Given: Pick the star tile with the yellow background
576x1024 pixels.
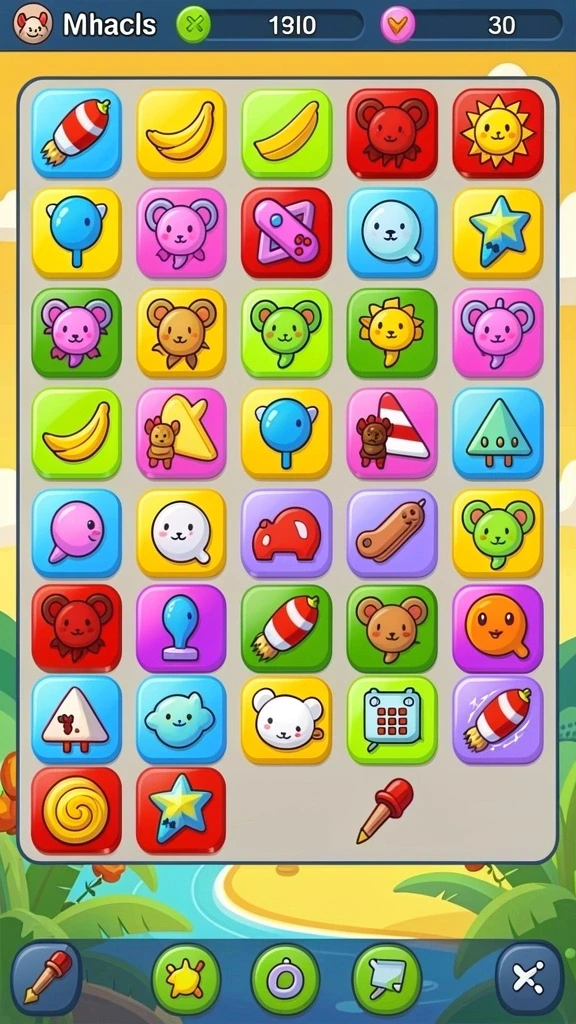Looking at the screenshot, I should coord(498,233).
